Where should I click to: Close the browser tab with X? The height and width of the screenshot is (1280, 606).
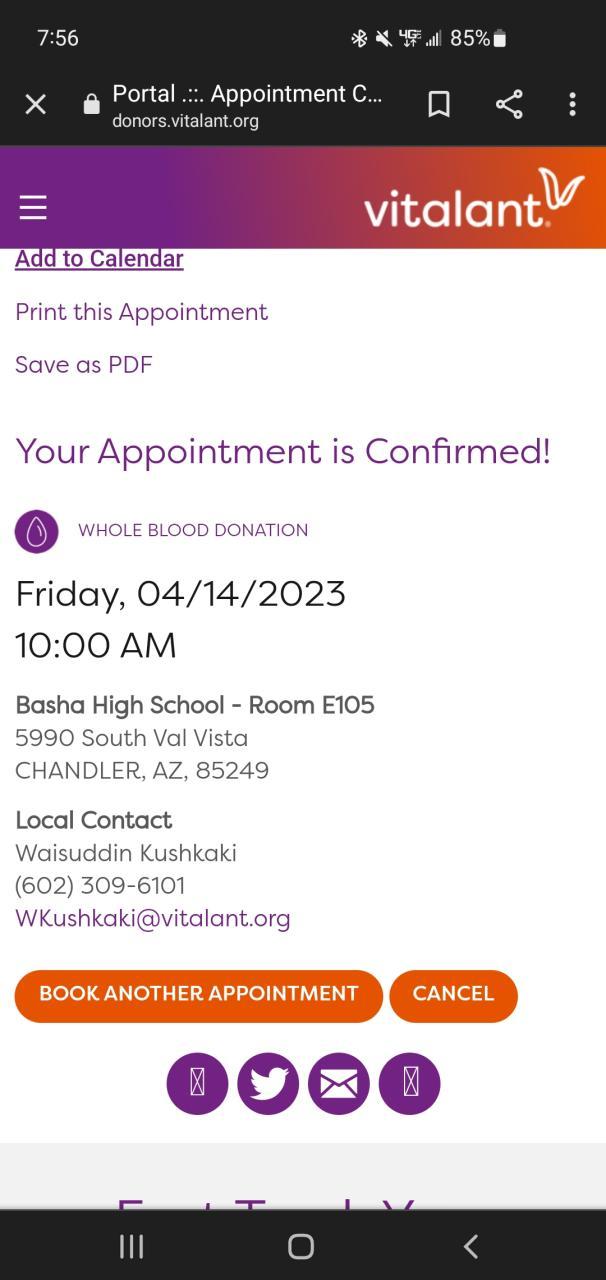(x=36, y=104)
